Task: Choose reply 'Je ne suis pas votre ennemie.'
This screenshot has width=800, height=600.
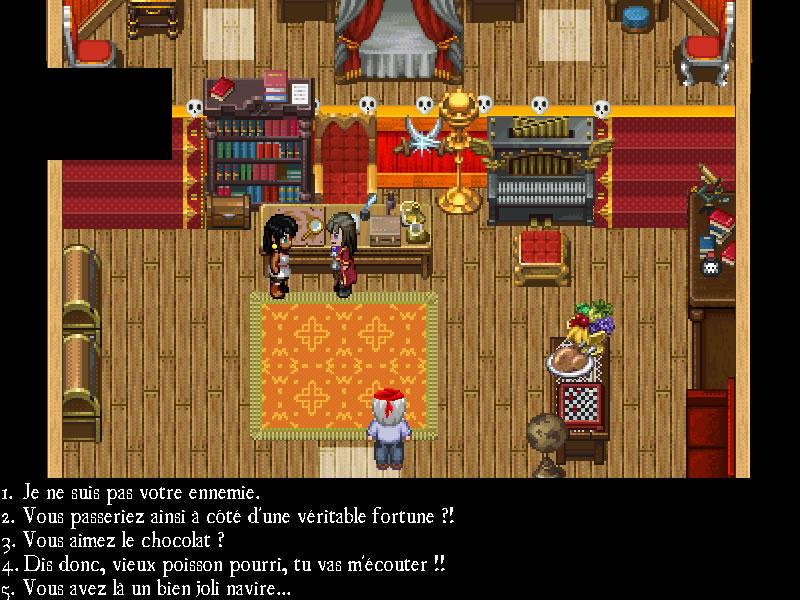Action: 140,493
